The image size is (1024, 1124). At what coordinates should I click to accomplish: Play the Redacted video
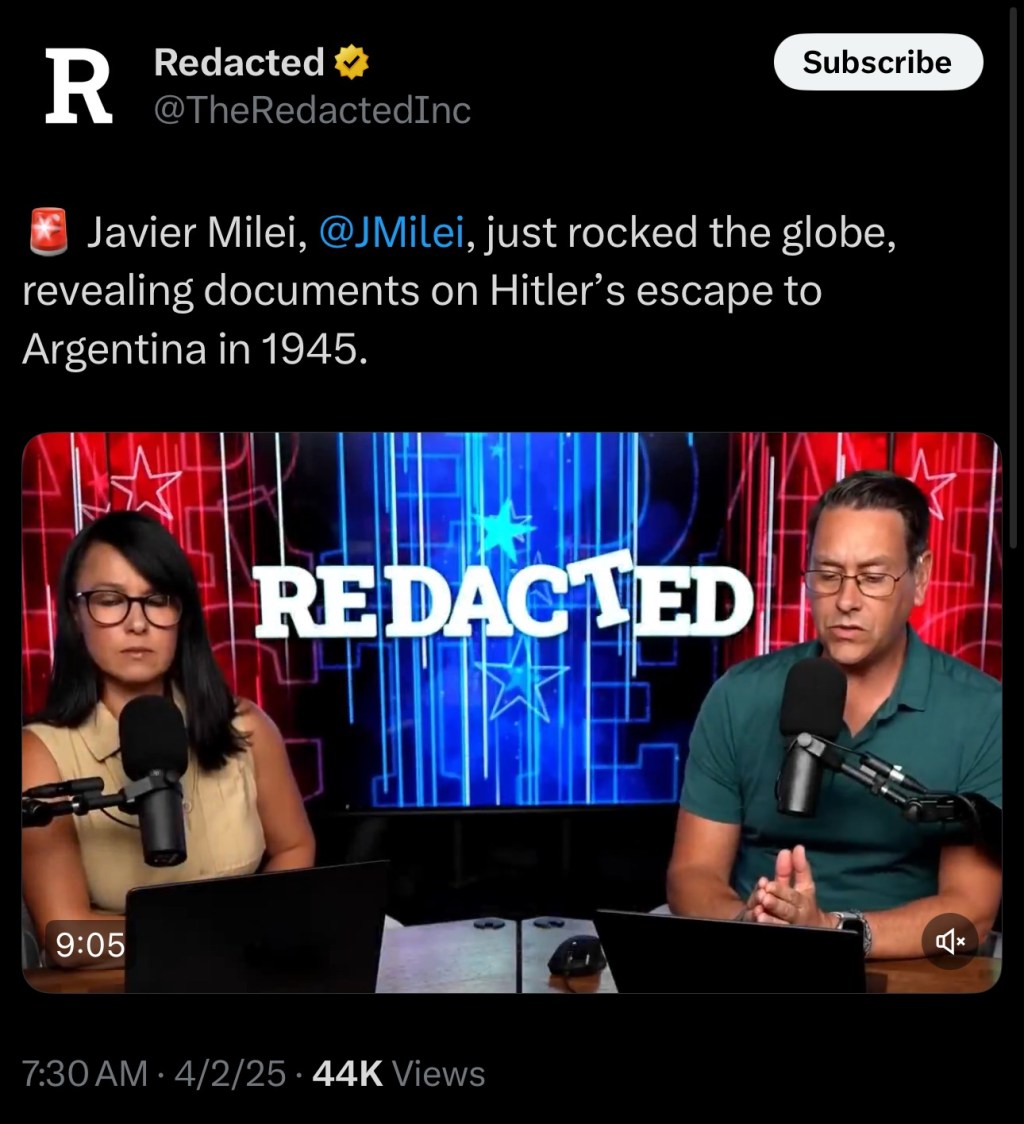click(x=511, y=710)
